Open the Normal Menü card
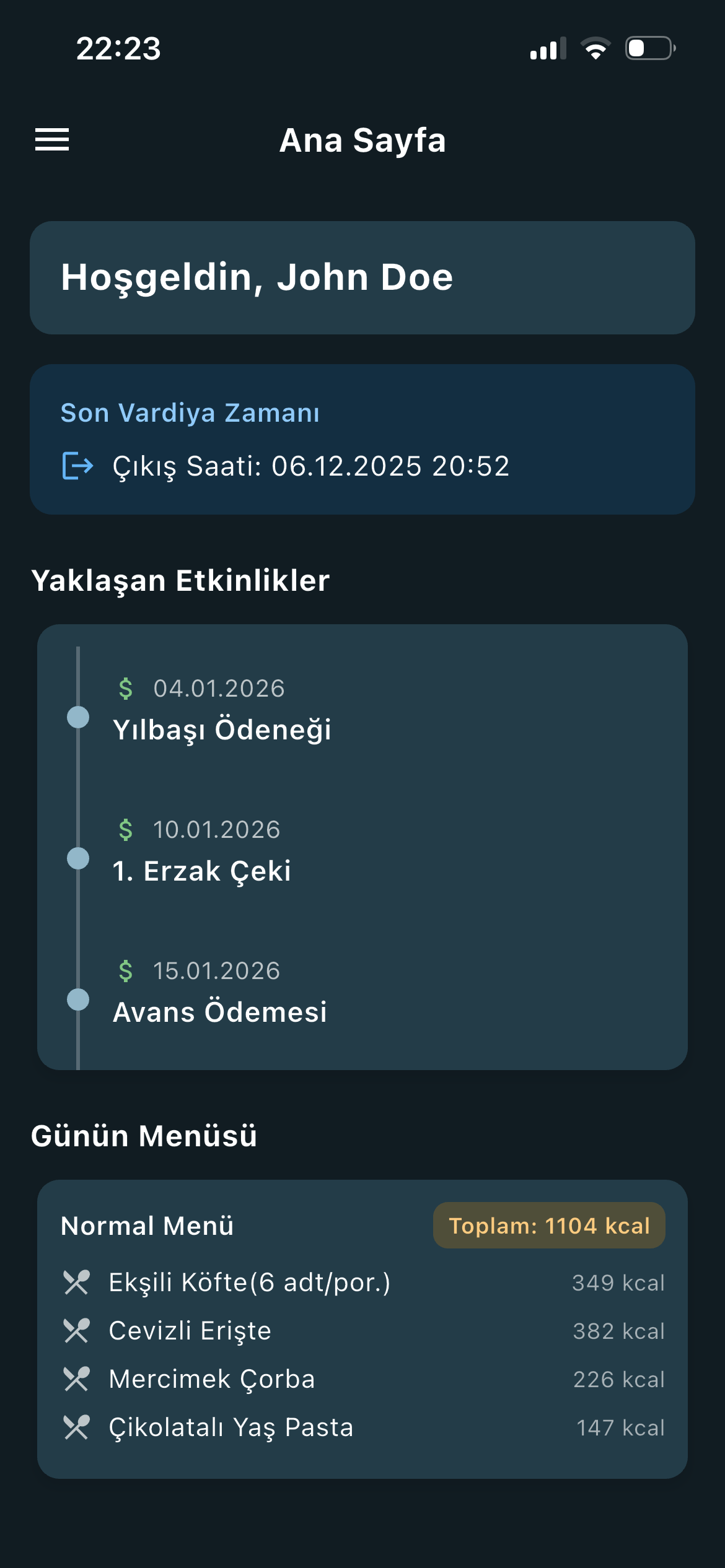This screenshot has height=1568, width=725. pos(362,1329)
